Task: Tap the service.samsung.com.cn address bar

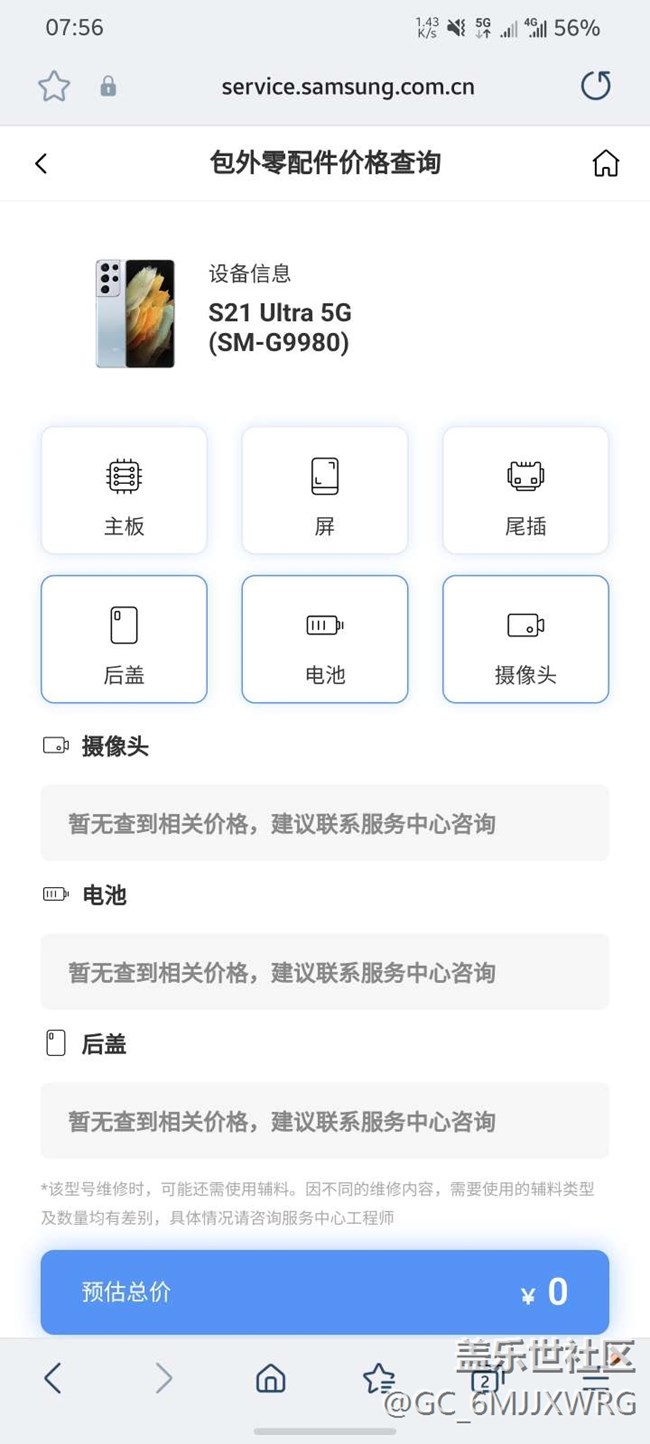Action: [x=347, y=87]
